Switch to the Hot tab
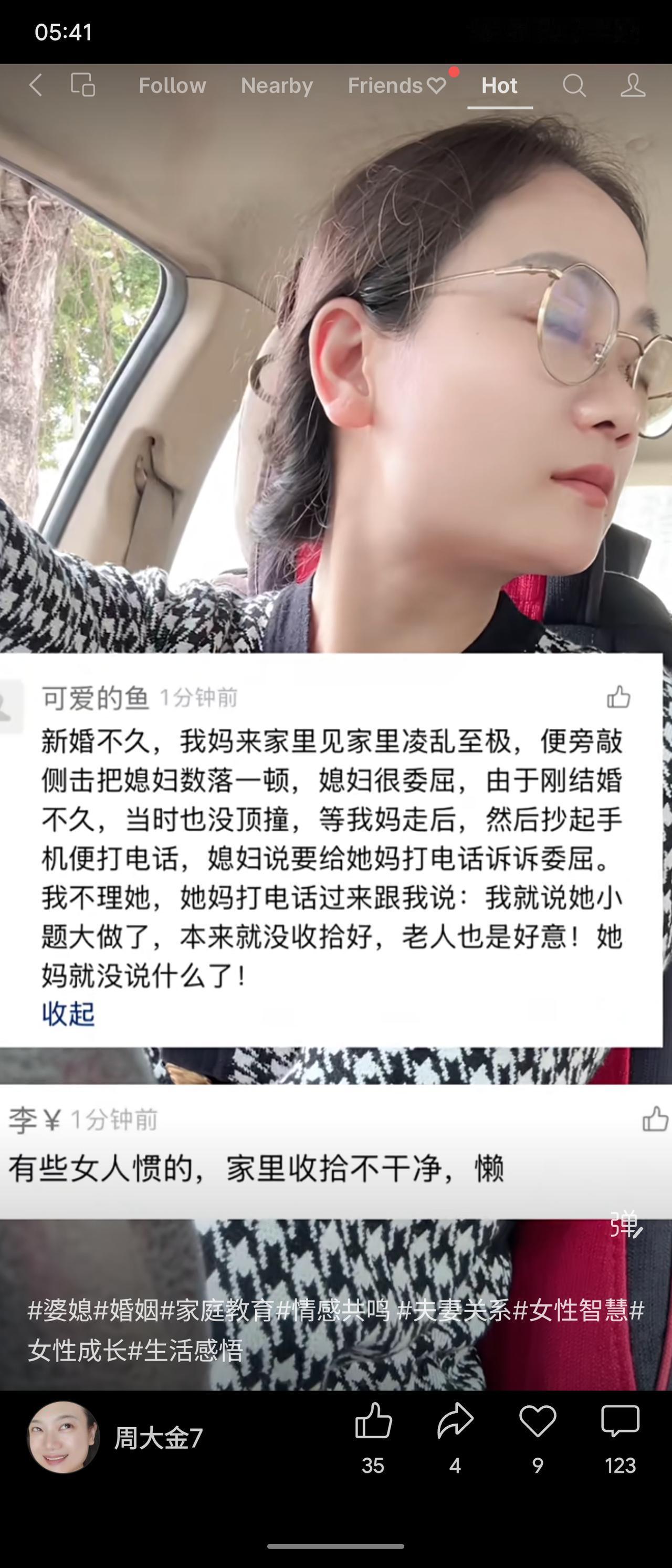The height and width of the screenshot is (1568, 672). pos(499,86)
